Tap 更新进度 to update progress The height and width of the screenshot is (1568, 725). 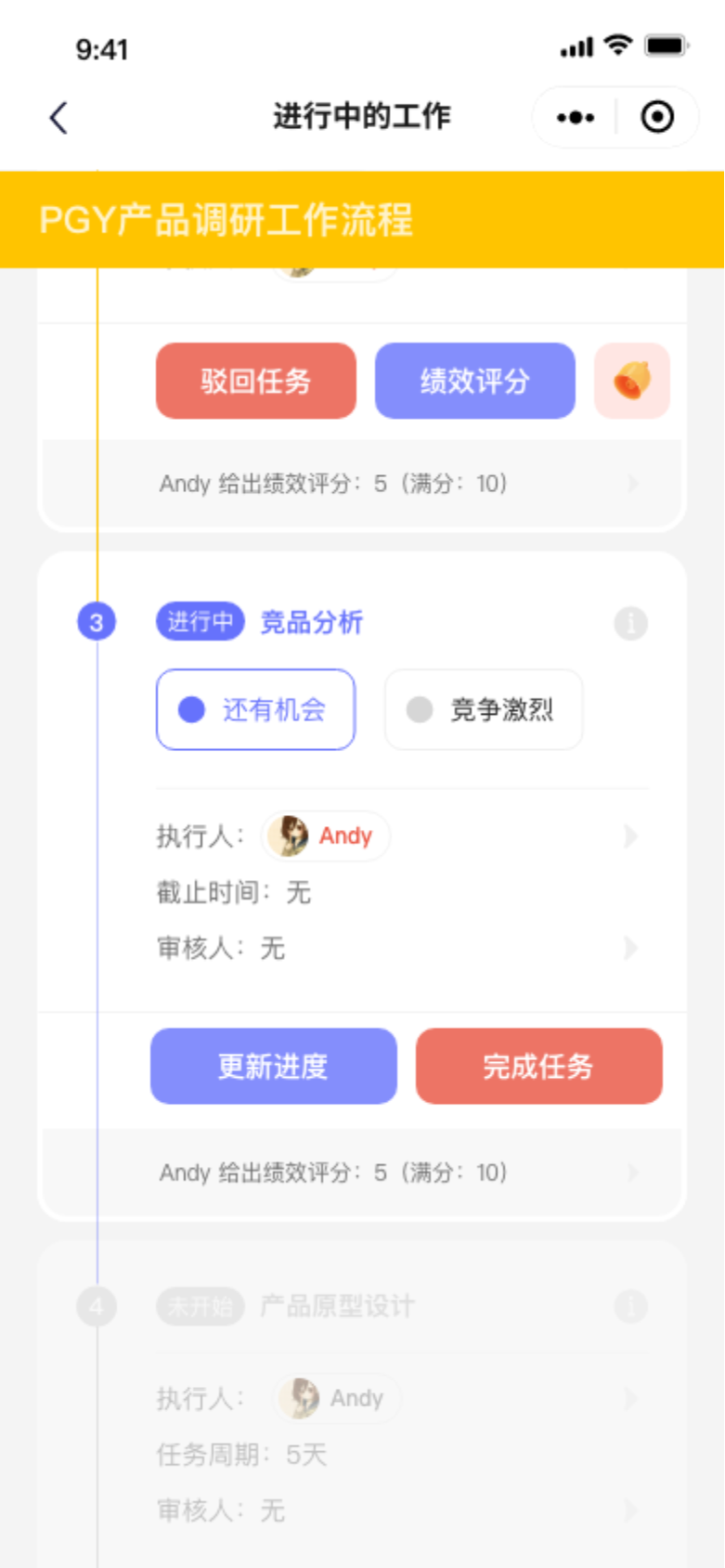[x=273, y=1066]
